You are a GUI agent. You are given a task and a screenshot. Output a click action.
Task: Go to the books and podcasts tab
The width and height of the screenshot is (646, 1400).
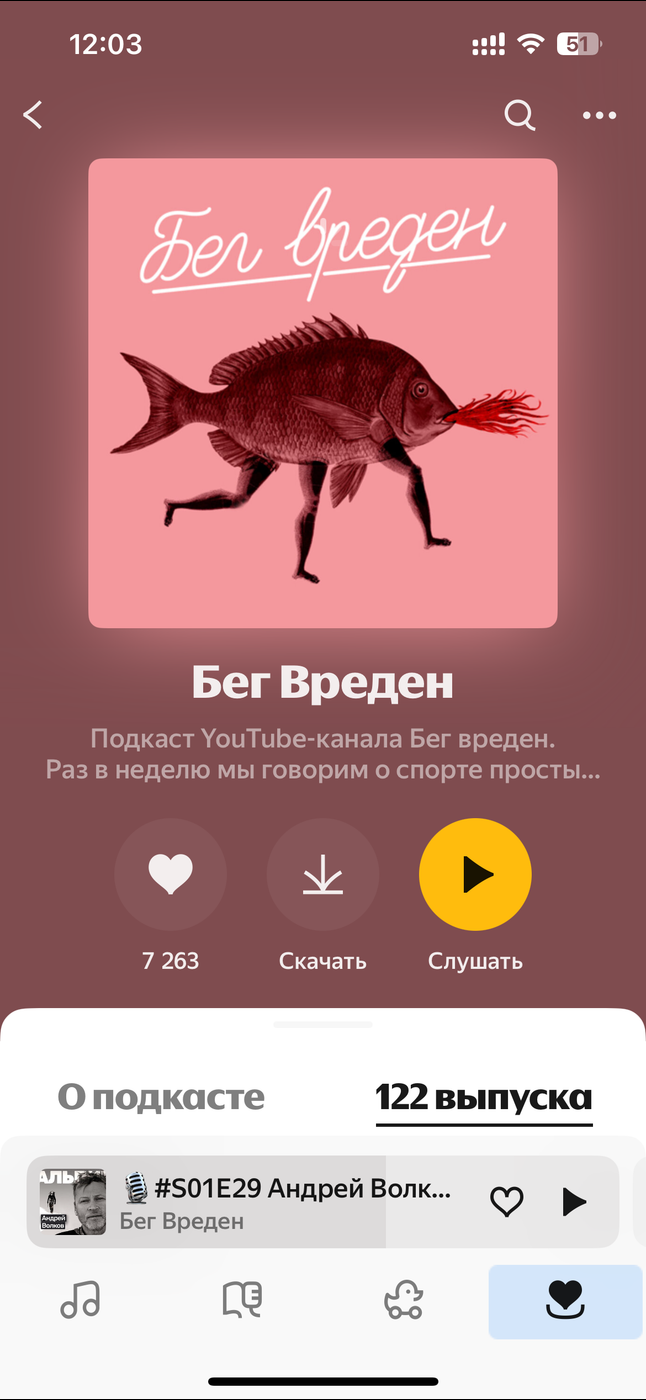click(242, 1300)
